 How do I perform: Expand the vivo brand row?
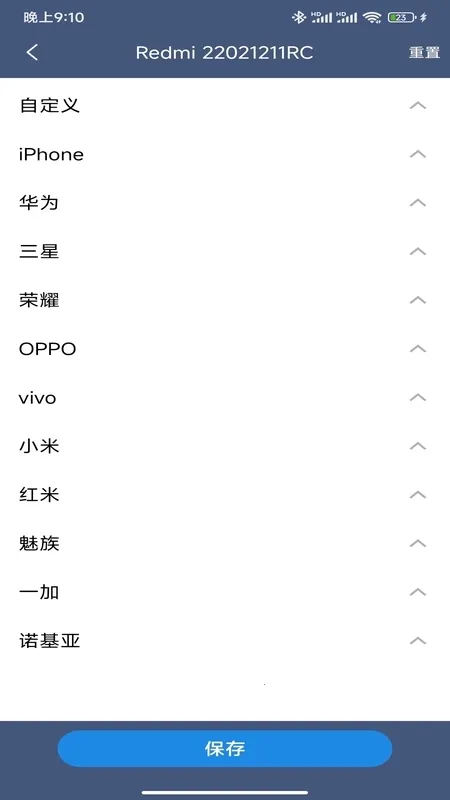pos(225,397)
